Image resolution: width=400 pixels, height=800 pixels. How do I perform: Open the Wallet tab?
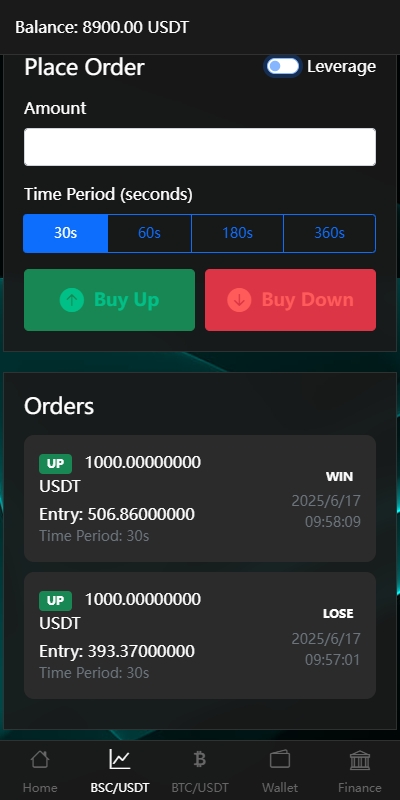[x=280, y=770]
